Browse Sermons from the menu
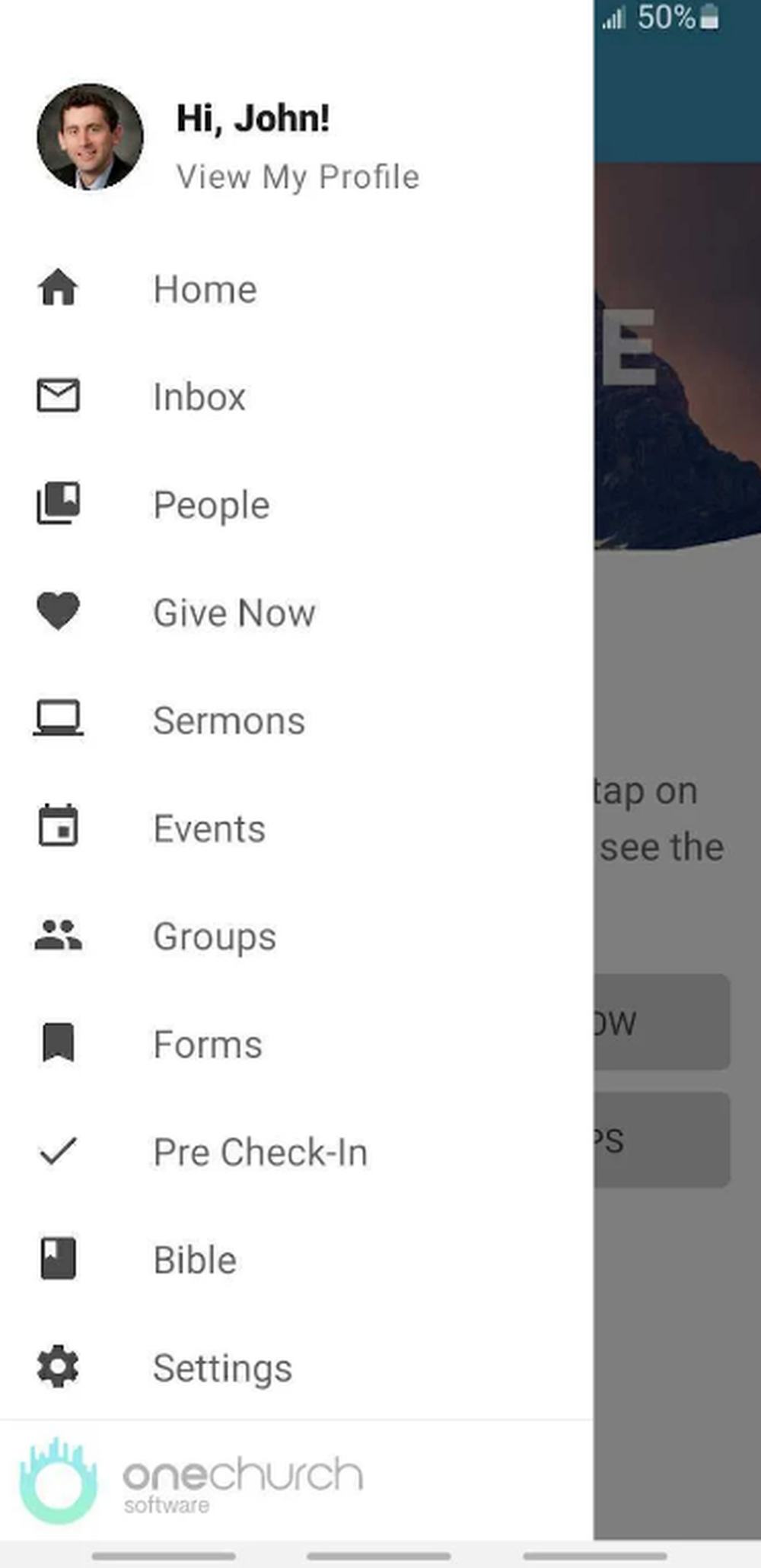 228,721
